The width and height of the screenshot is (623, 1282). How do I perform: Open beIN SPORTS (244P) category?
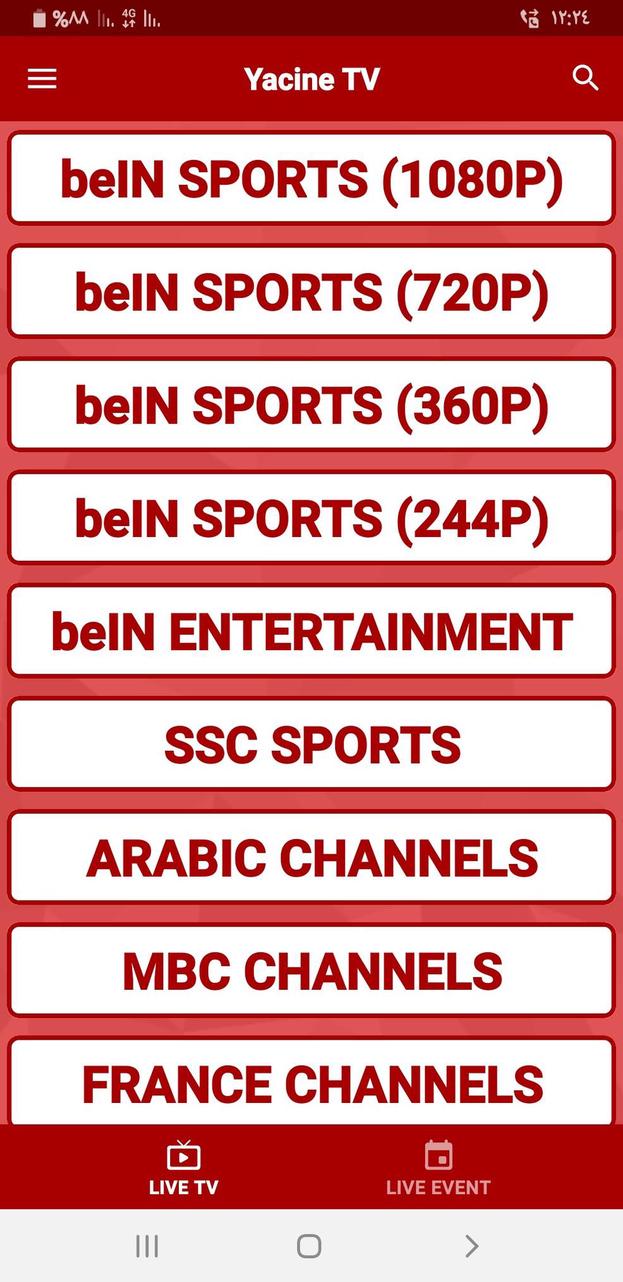click(x=311, y=518)
